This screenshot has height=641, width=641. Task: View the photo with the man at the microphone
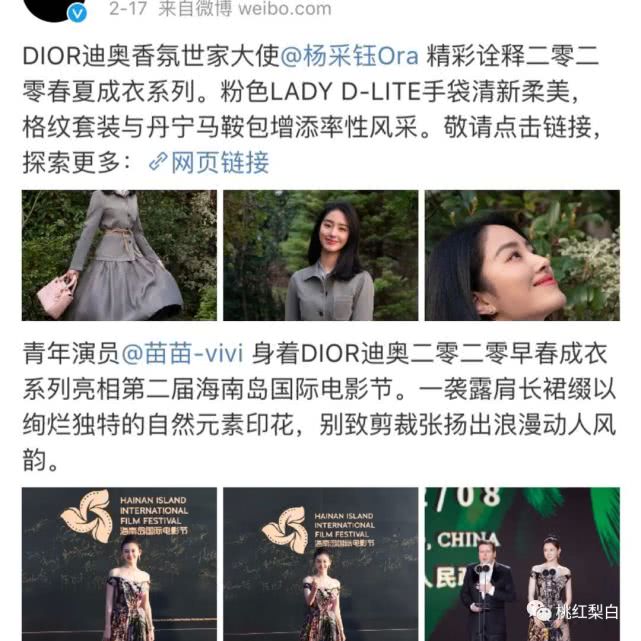click(522, 564)
